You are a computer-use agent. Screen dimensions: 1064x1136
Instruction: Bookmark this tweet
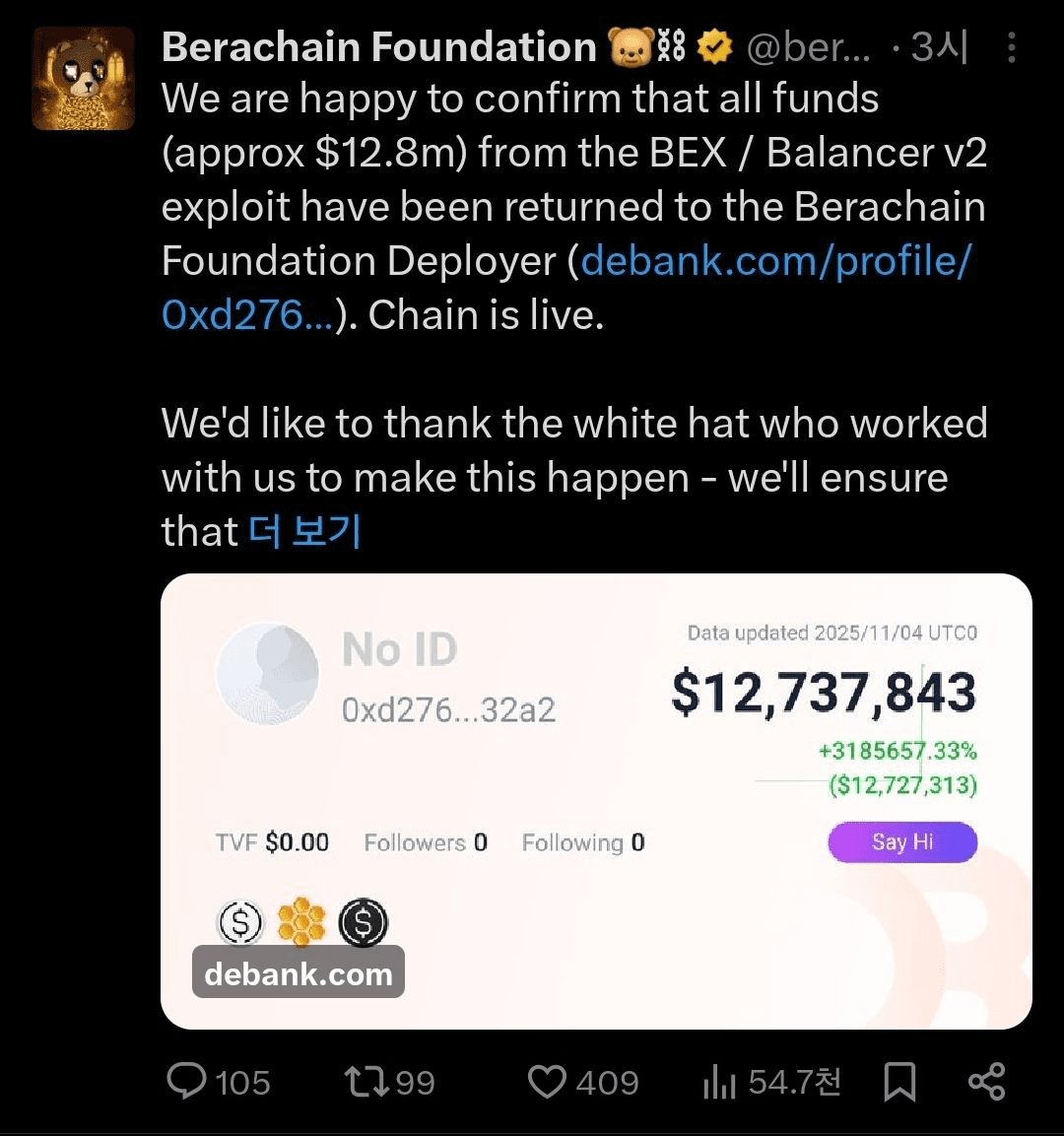click(898, 1082)
